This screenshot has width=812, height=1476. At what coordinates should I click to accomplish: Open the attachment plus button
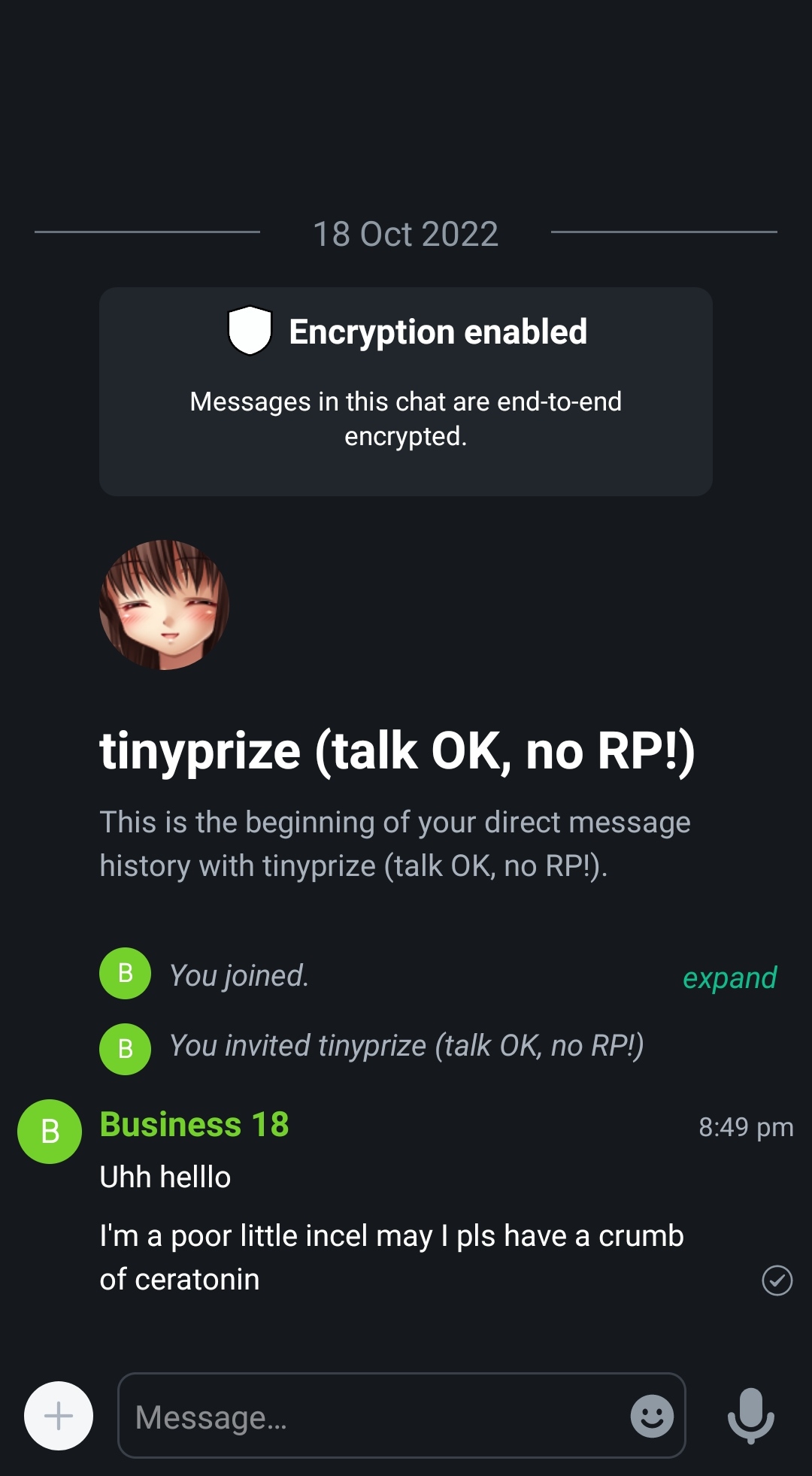tap(59, 1416)
